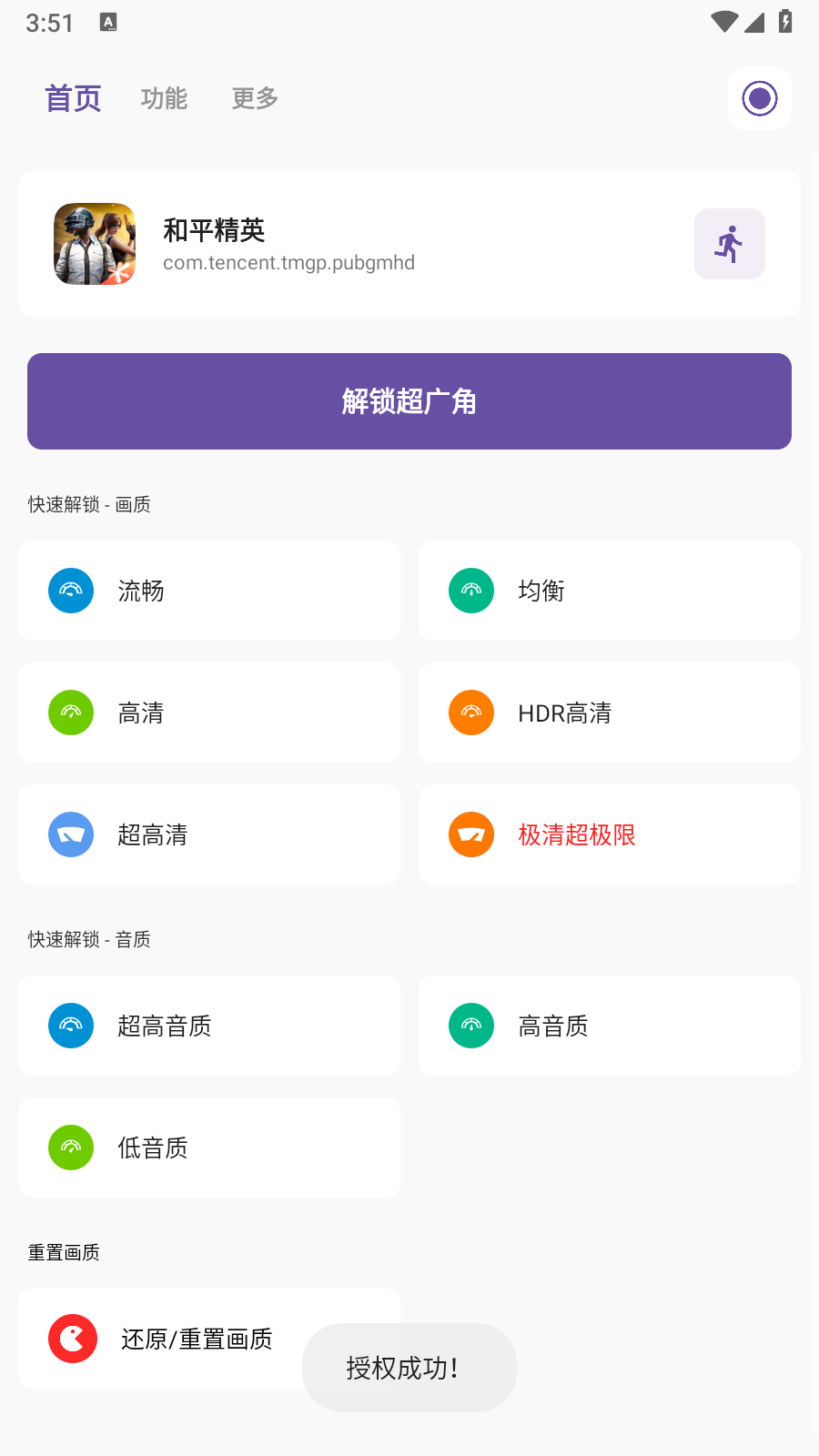The width and height of the screenshot is (819, 1456).
Task: Select the 首页 tab
Action: 73,98
